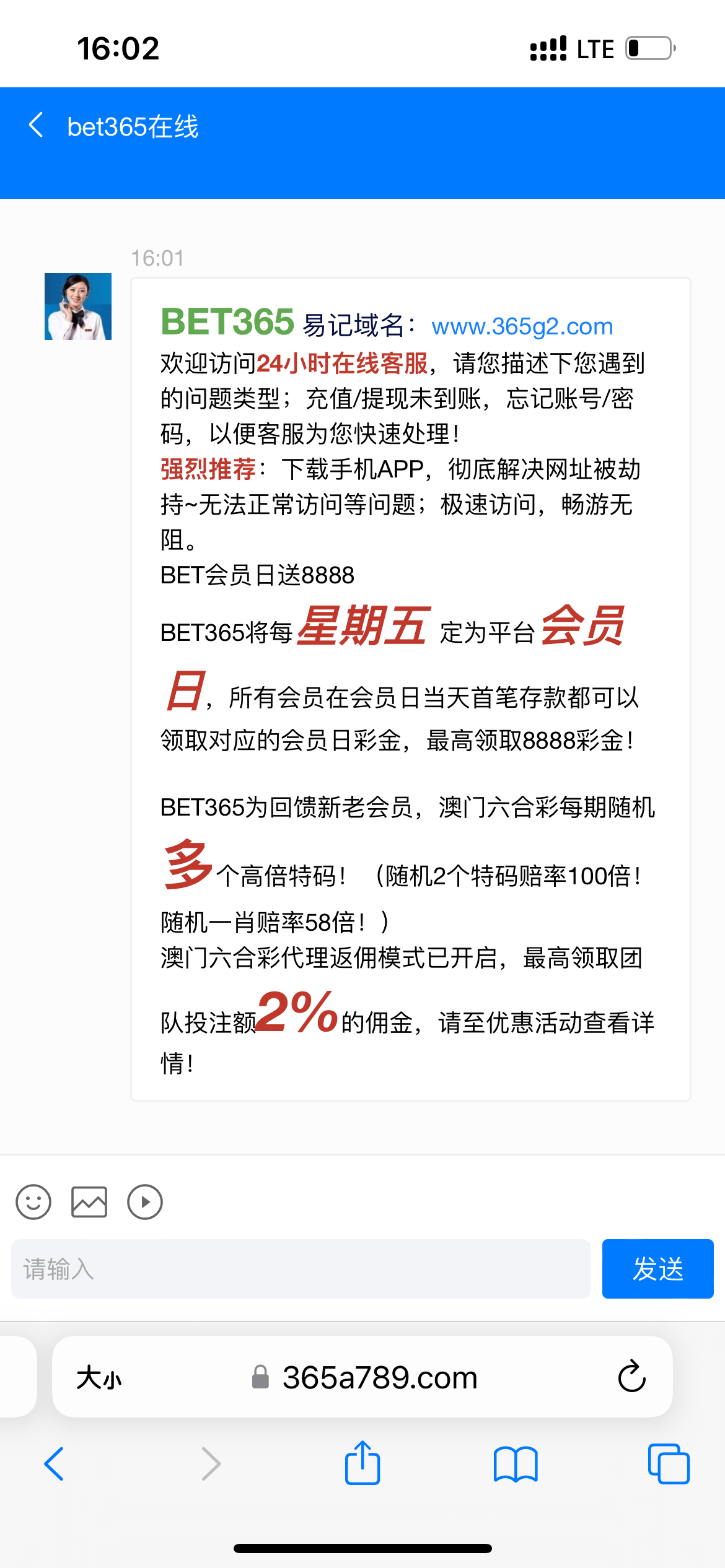Attach a video to the chat

[145, 1202]
